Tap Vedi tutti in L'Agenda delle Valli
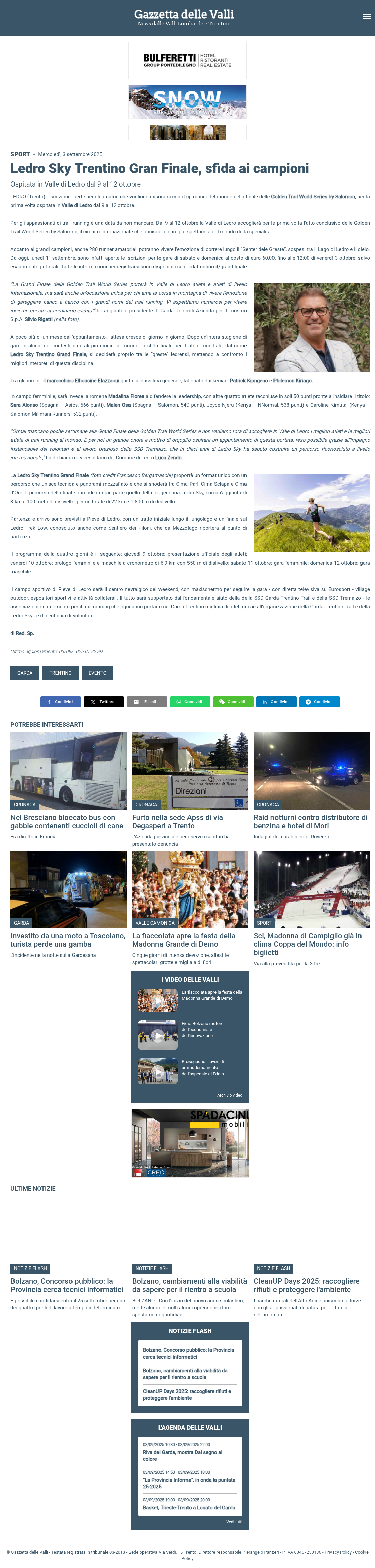The width and height of the screenshot is (375, 1568). [234, 1522]
